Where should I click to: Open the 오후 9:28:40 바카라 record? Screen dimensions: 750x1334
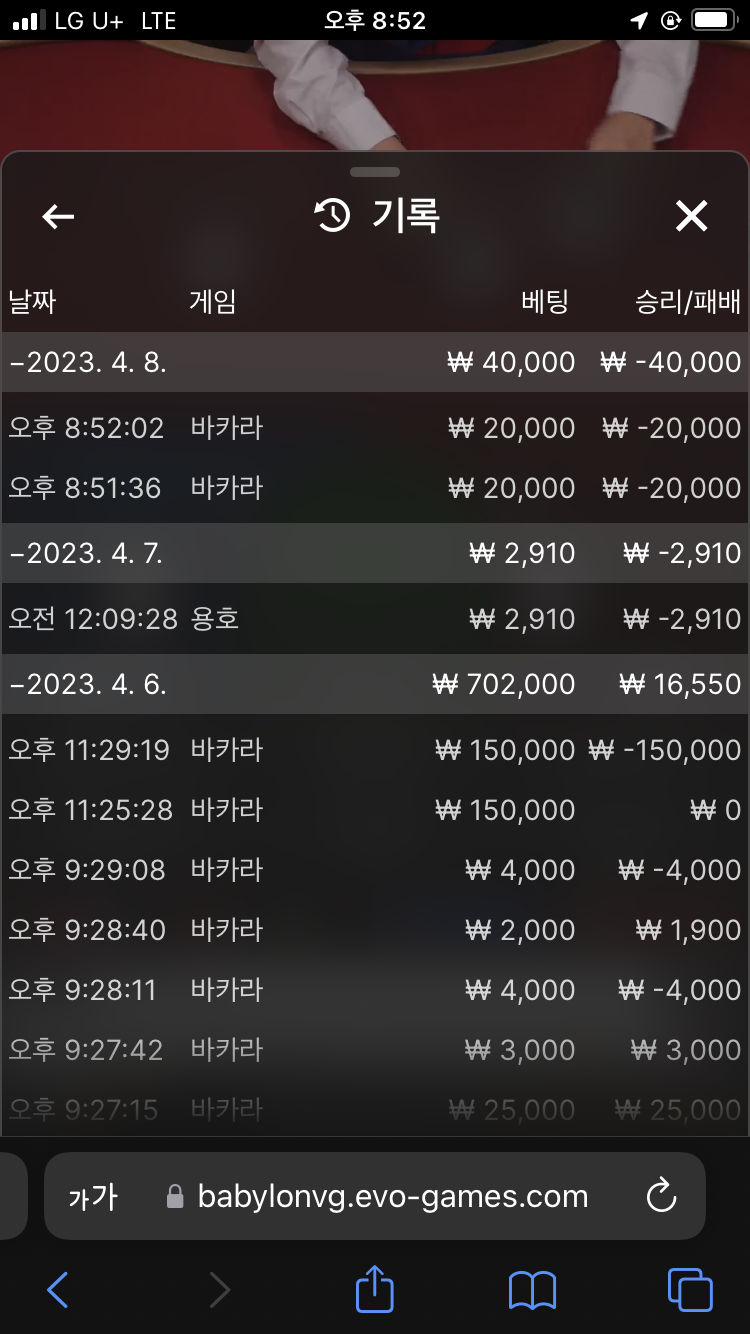point(375,930)
